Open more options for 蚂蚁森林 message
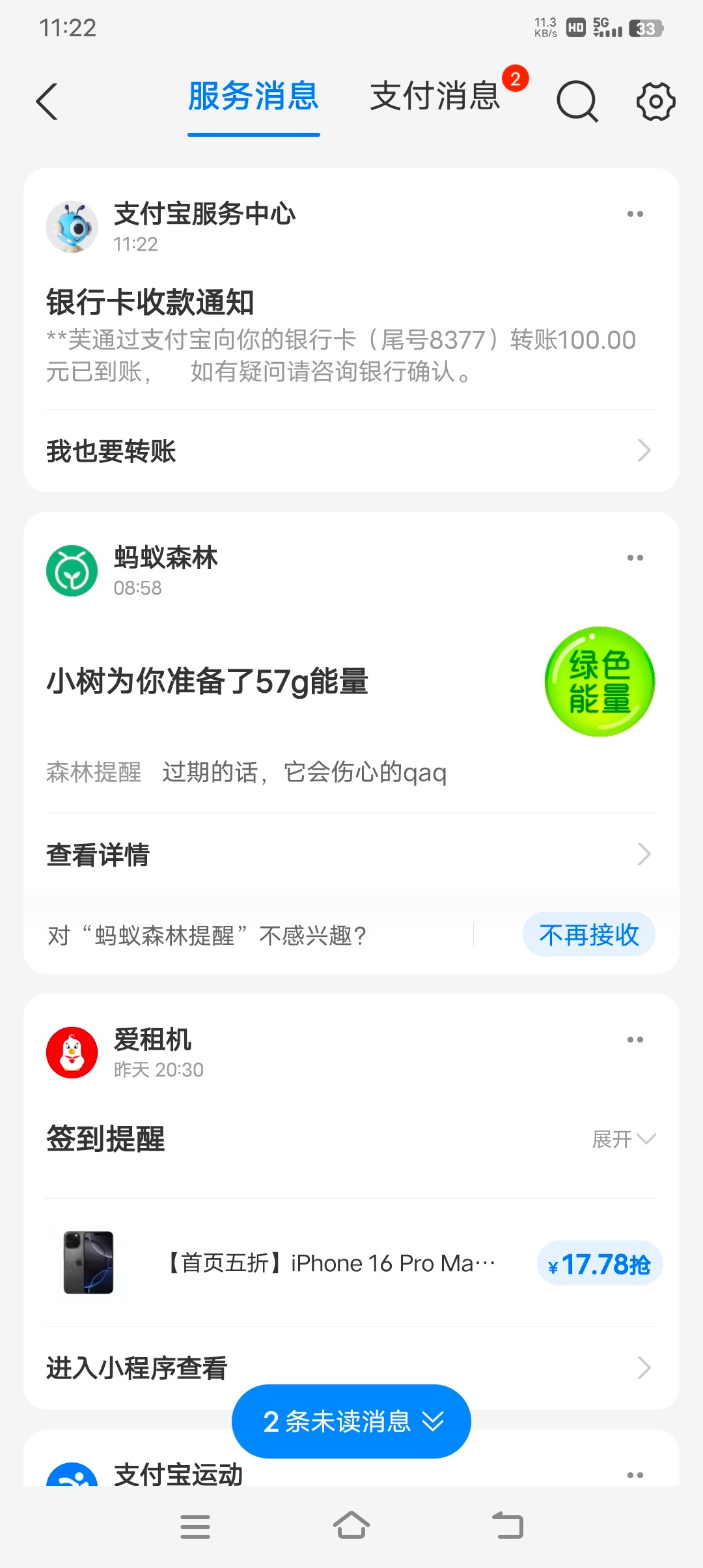Viewport: 703px width, 1568px height. [x=635, y=558]
